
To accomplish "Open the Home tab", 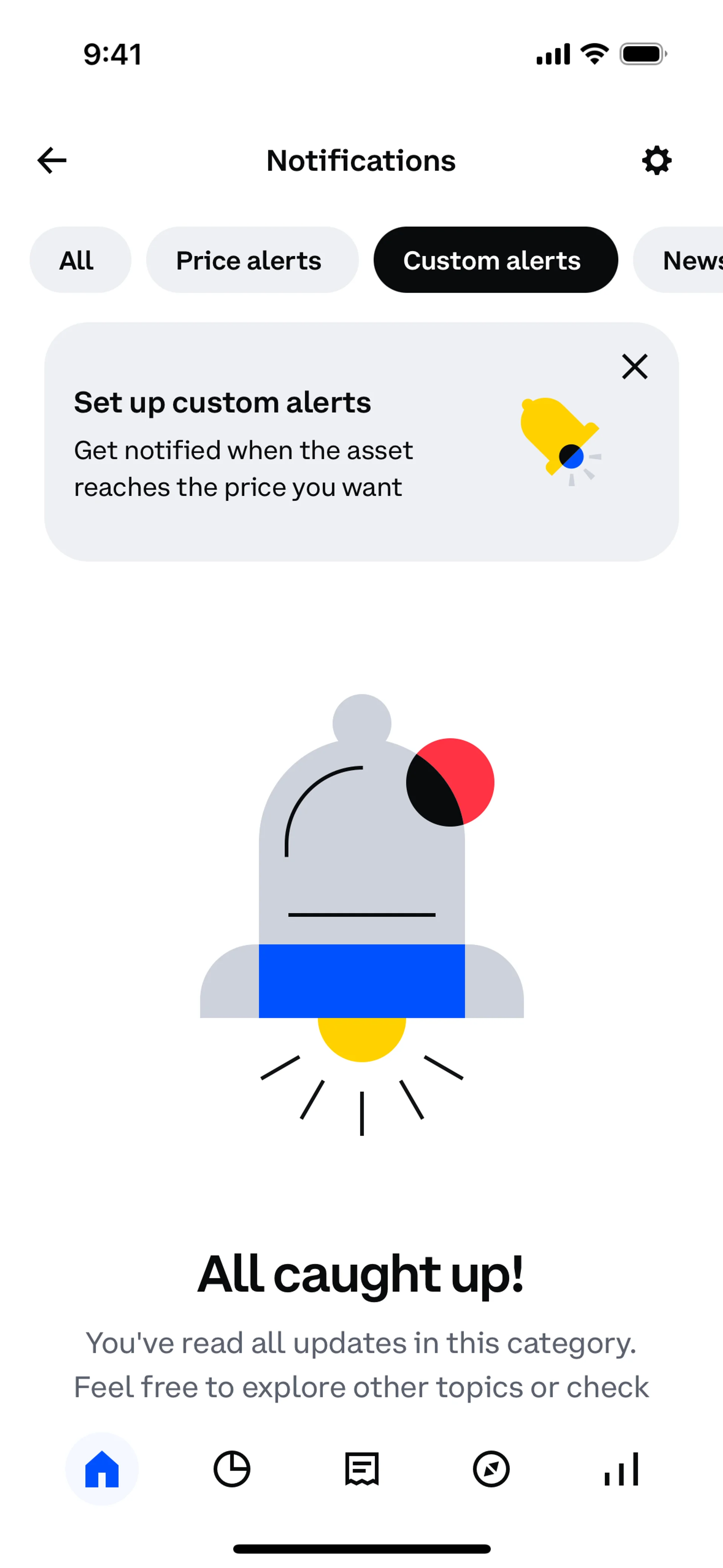I will (102, 1469).
